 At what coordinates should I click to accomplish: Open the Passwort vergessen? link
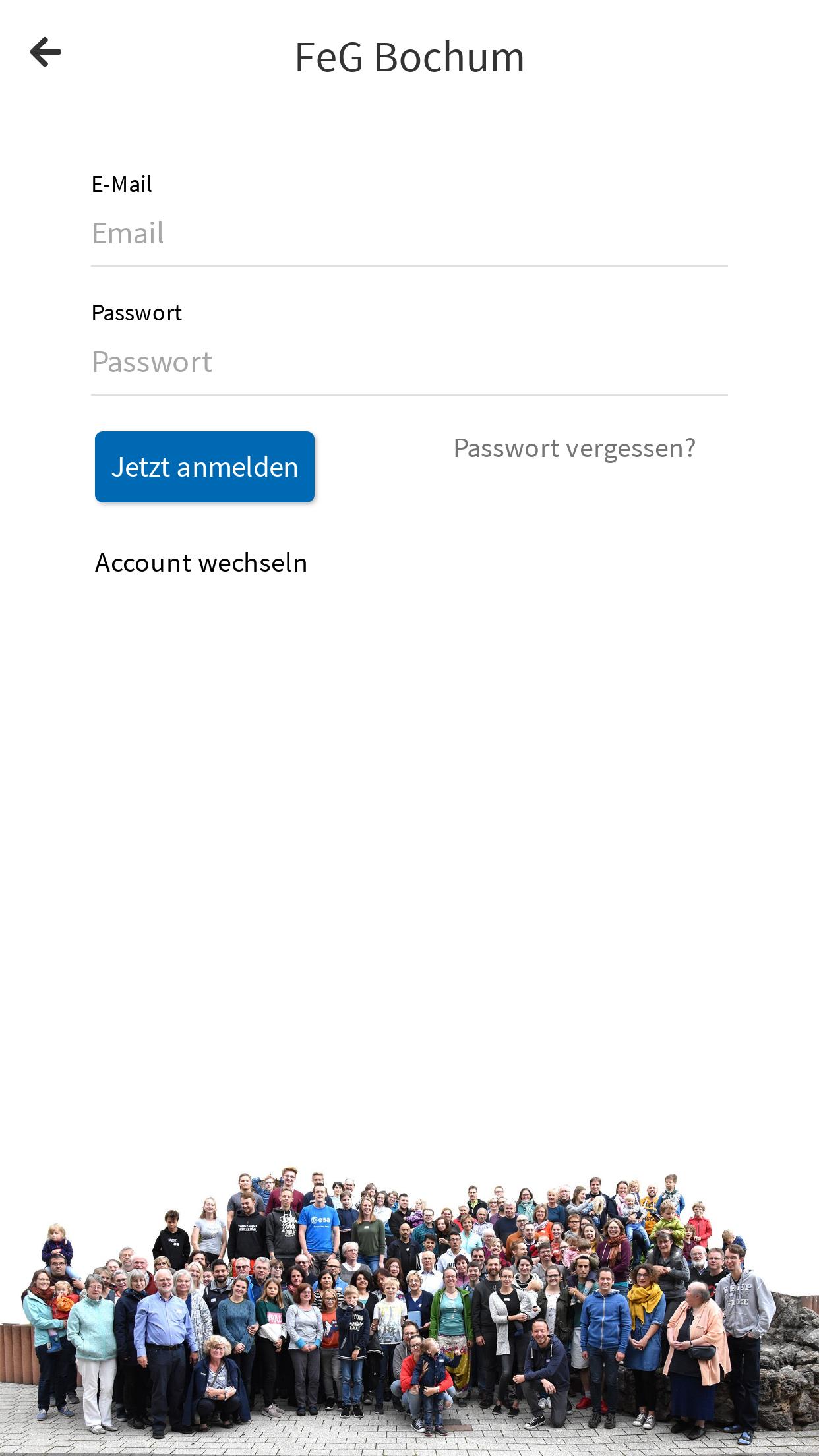pos(574,448)
